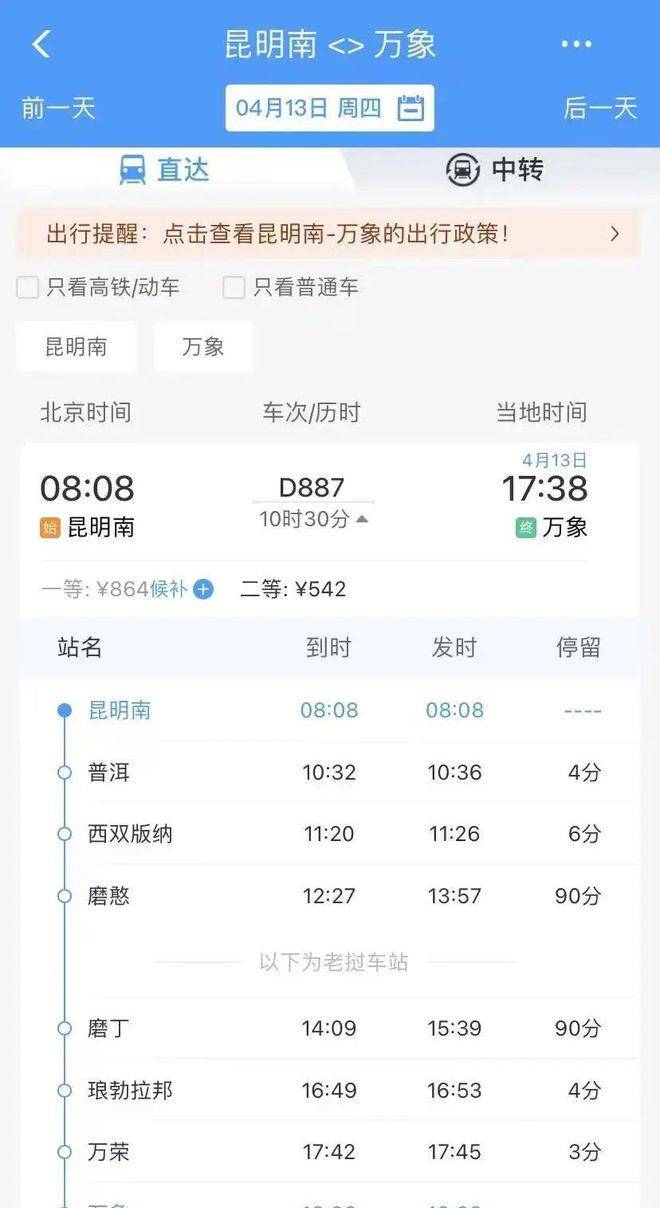Open the 出行提醒 travel policy banner
Screen dimensions: 660x1208
(330, 234)
